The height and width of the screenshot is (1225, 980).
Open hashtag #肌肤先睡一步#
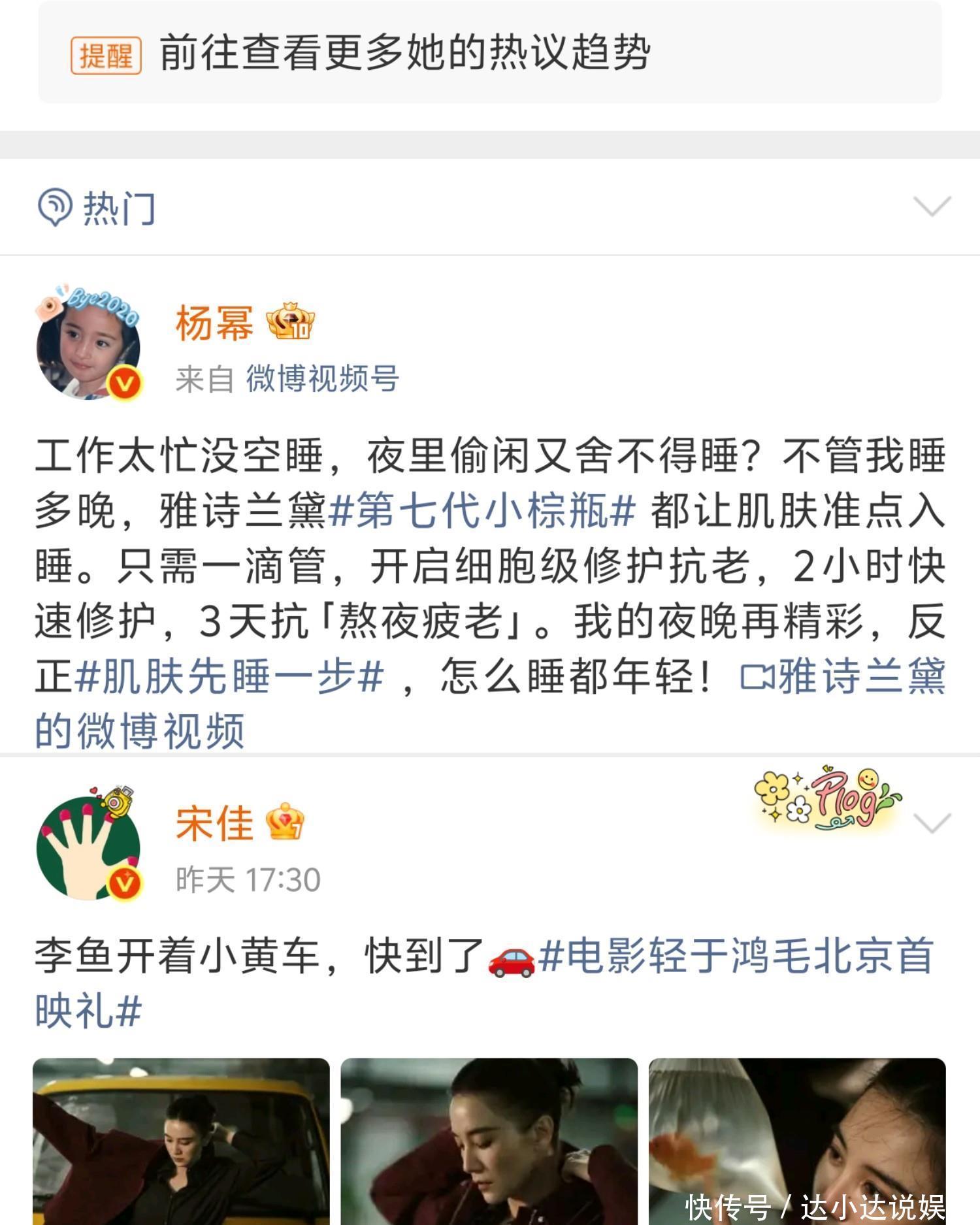point(229,676)
